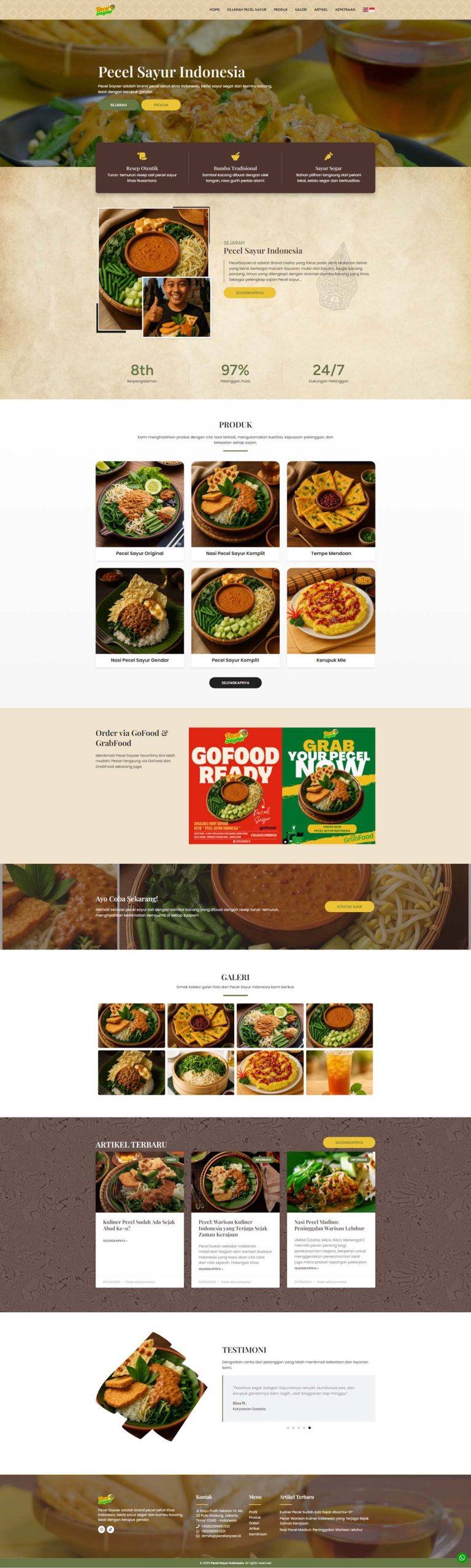Go to the Galeri nav link
Viewport: 471px width, 1568px height.
(301, 10)
